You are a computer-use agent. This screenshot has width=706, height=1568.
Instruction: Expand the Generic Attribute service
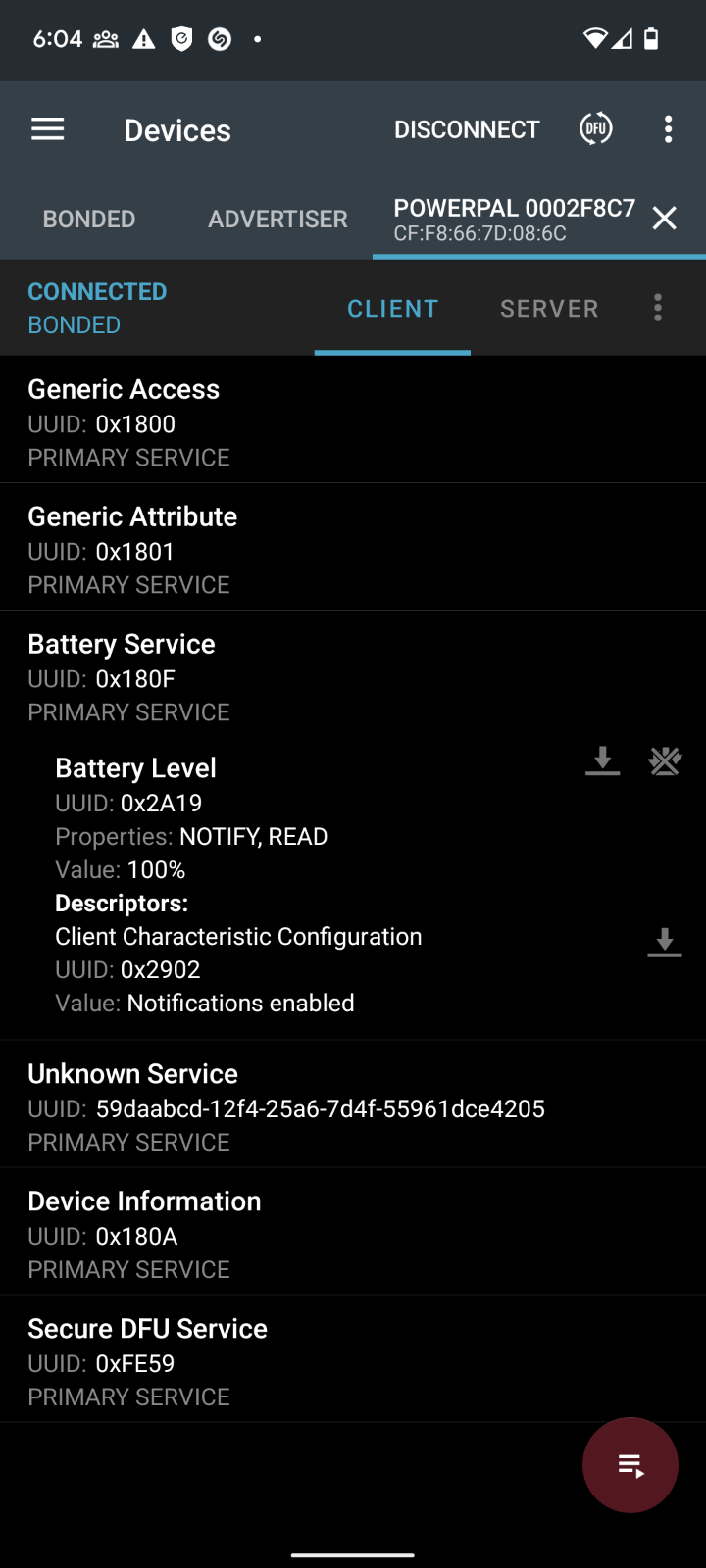[x=353, y=547]
